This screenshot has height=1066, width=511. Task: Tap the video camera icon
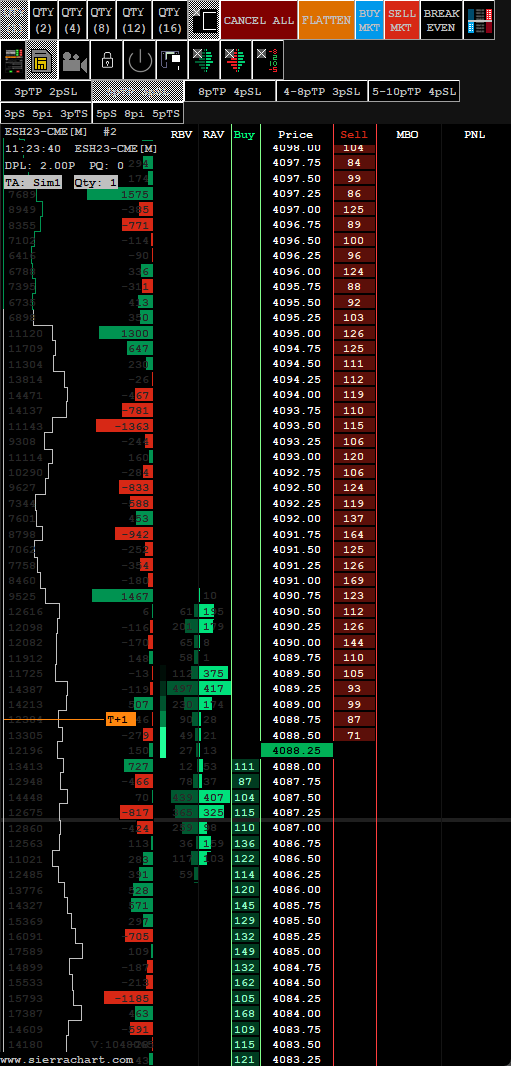pyautogui.click(x=74, y=61)
